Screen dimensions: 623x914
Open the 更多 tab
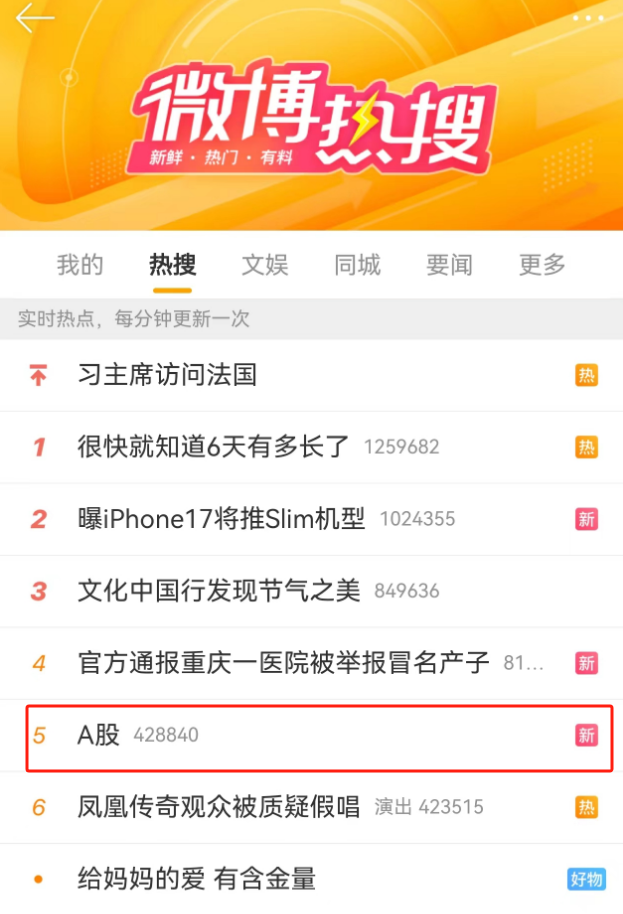(x=542, y=265)
